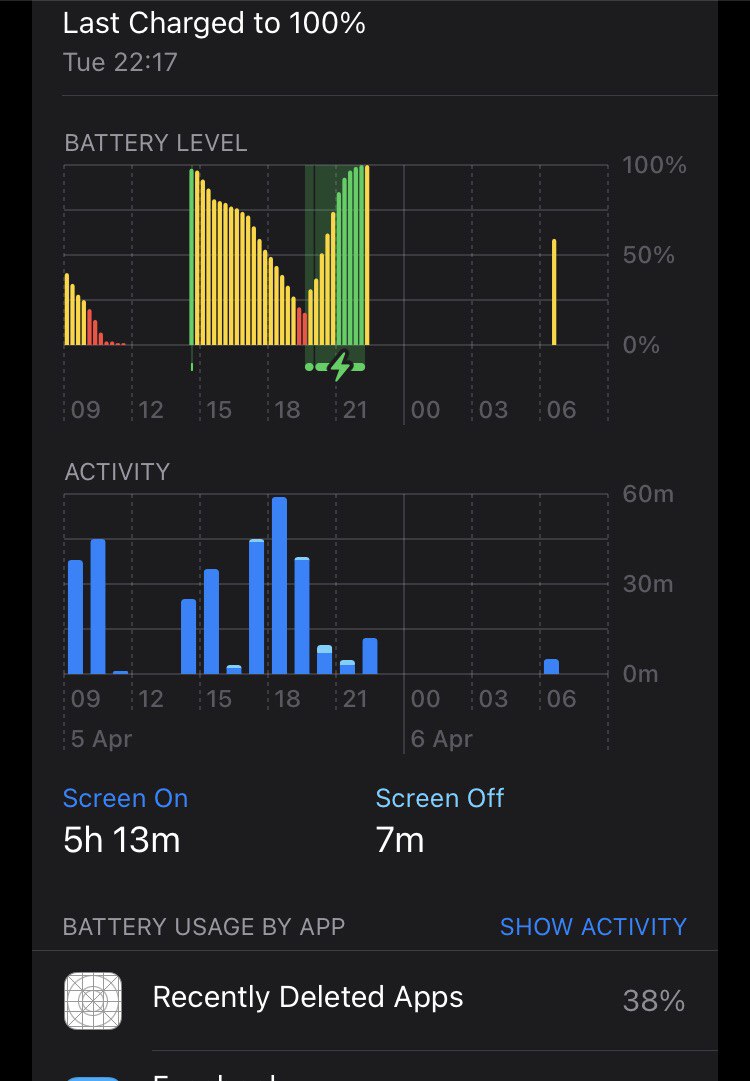
Task: Select the lone yellow bar in Battery Level chart
Action: [x=554, y=292]
